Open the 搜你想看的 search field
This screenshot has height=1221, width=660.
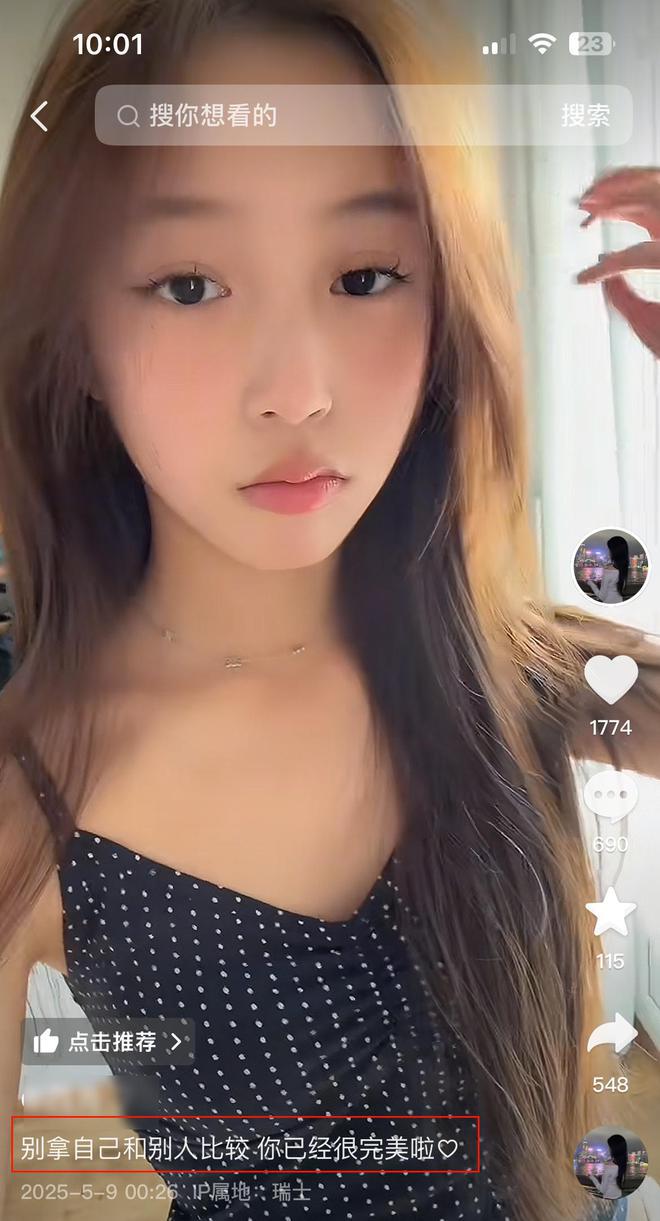[x=330, y=116]
